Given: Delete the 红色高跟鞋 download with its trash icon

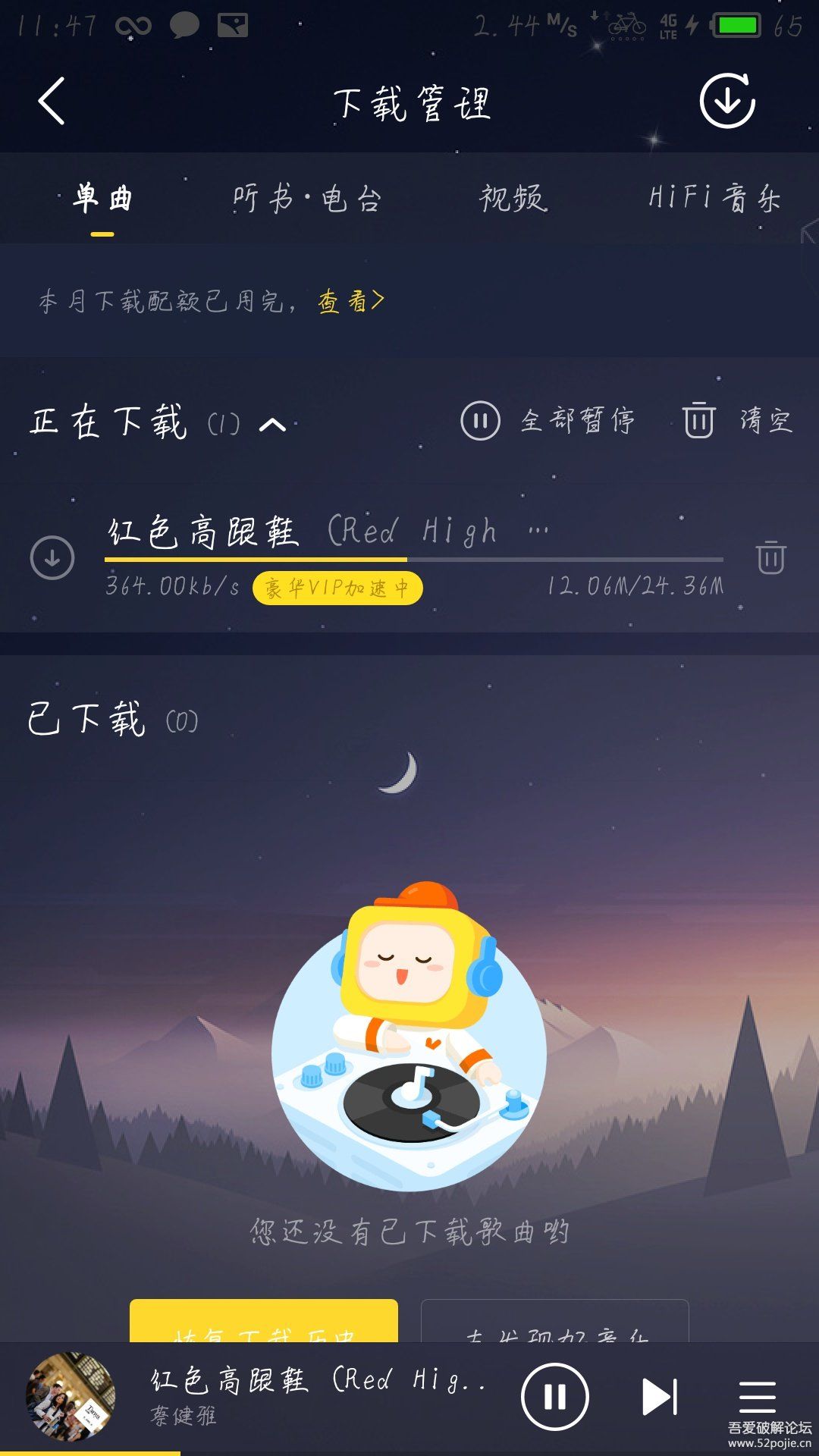Looking at the screenshot, I should point(770,558).
